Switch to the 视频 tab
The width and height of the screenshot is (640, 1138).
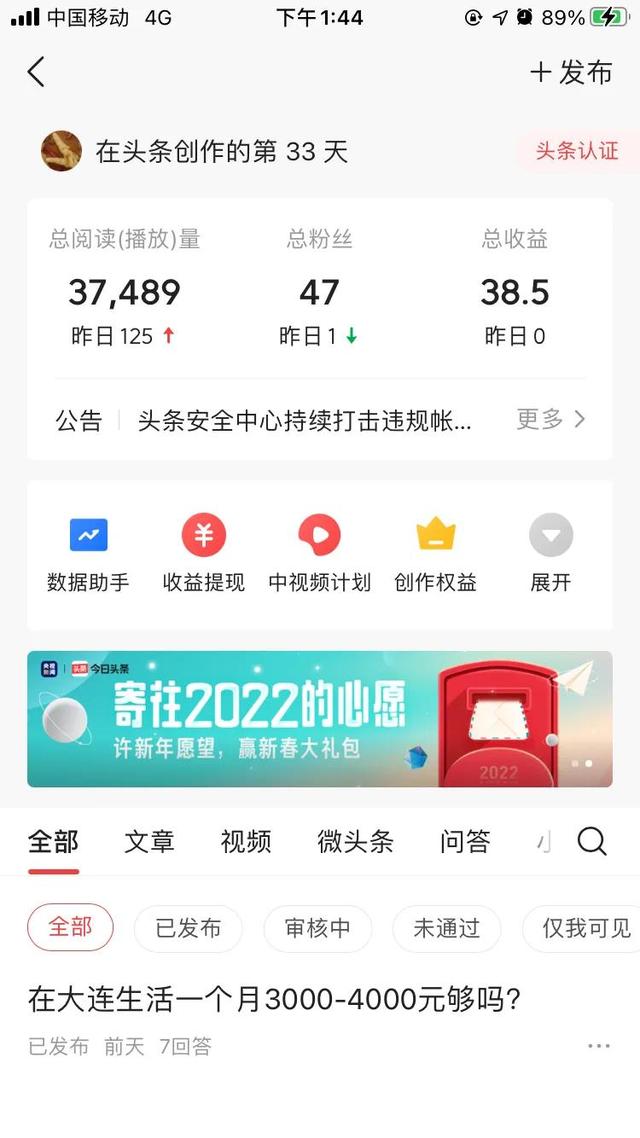point(245,842)
